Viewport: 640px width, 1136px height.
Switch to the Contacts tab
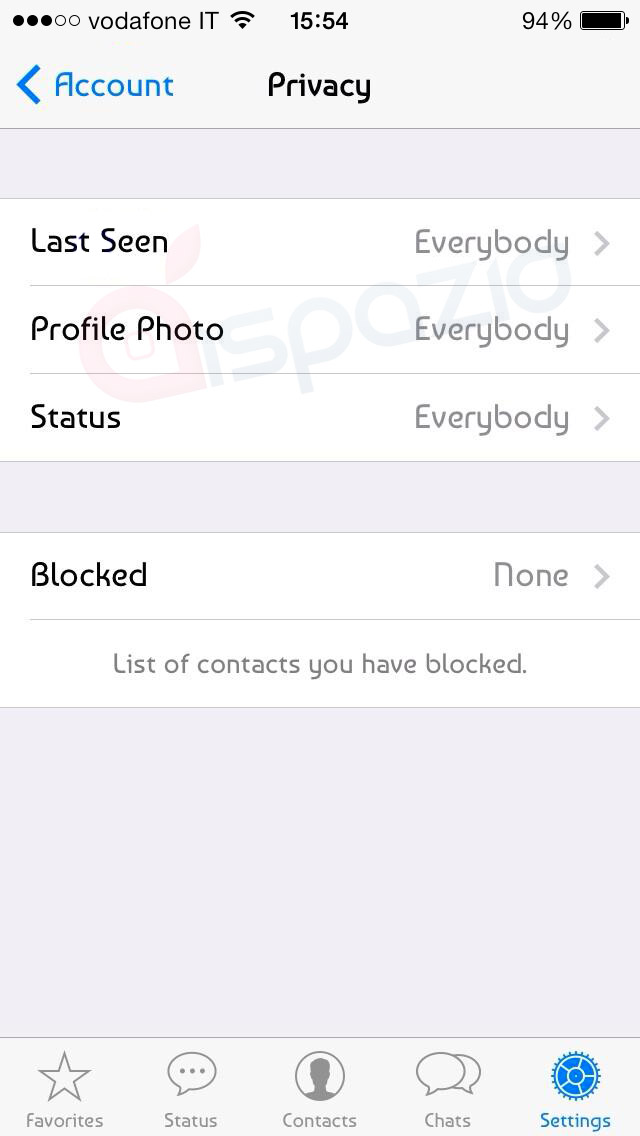(320, 1090)
